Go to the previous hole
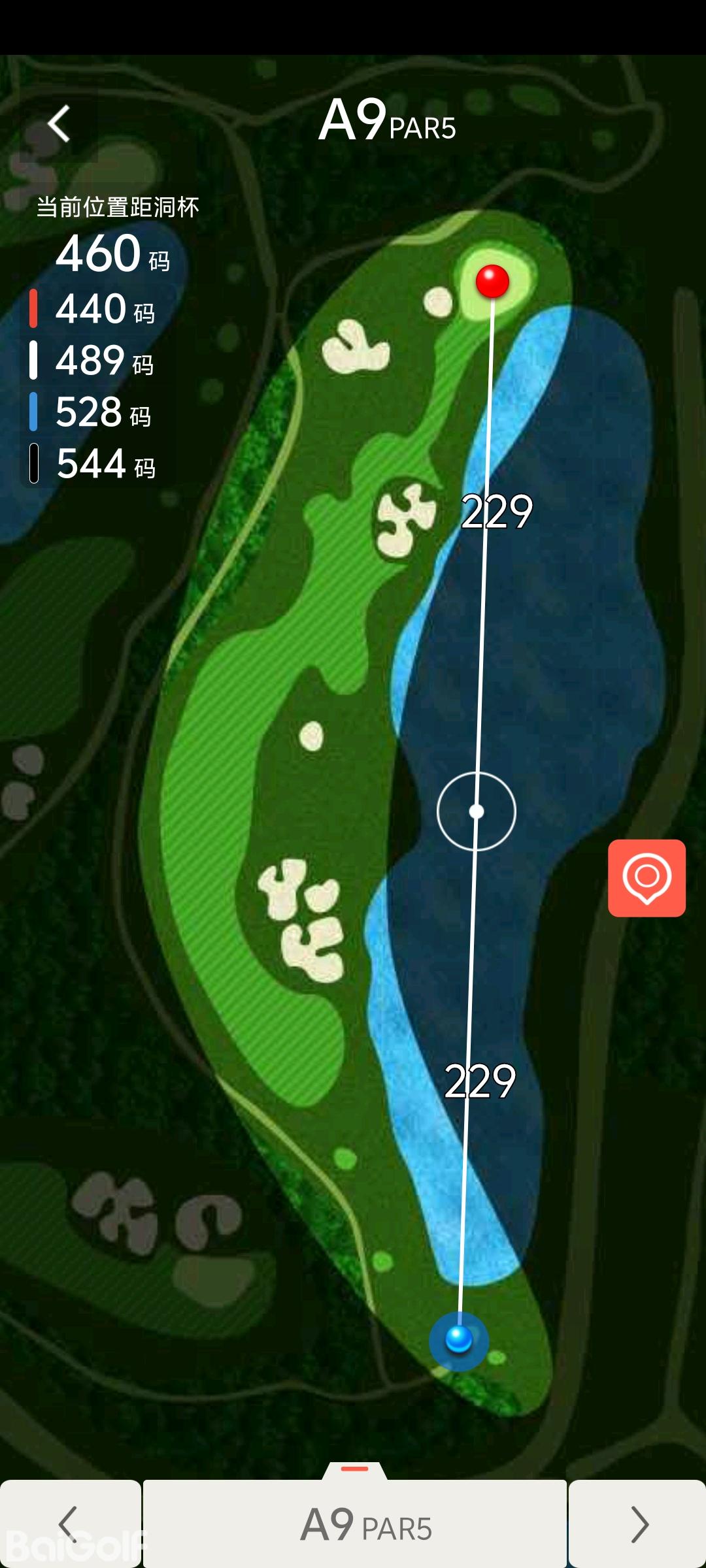This screenshot has width=706, height=1568. [x=69, y=1524]
